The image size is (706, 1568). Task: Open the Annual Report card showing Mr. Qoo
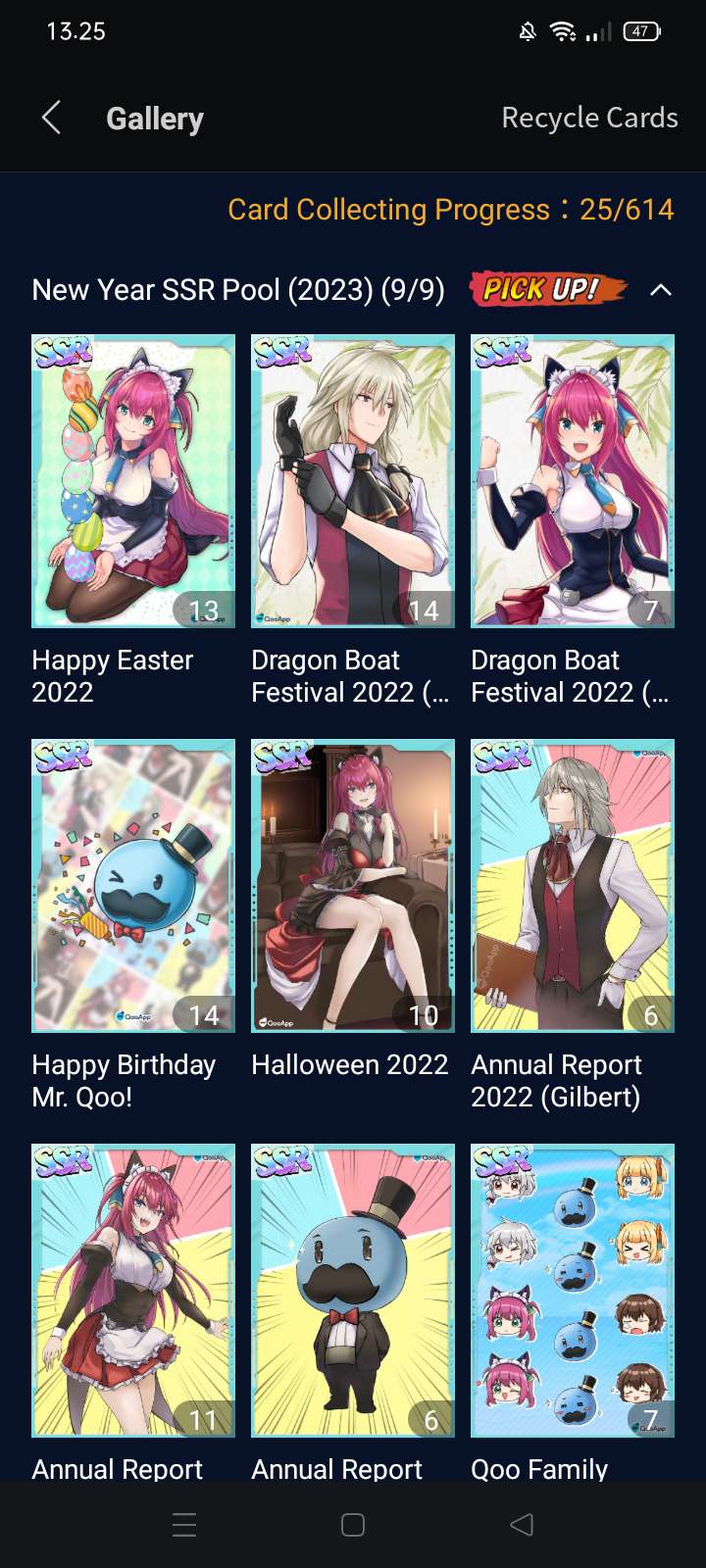point(353,1290)
